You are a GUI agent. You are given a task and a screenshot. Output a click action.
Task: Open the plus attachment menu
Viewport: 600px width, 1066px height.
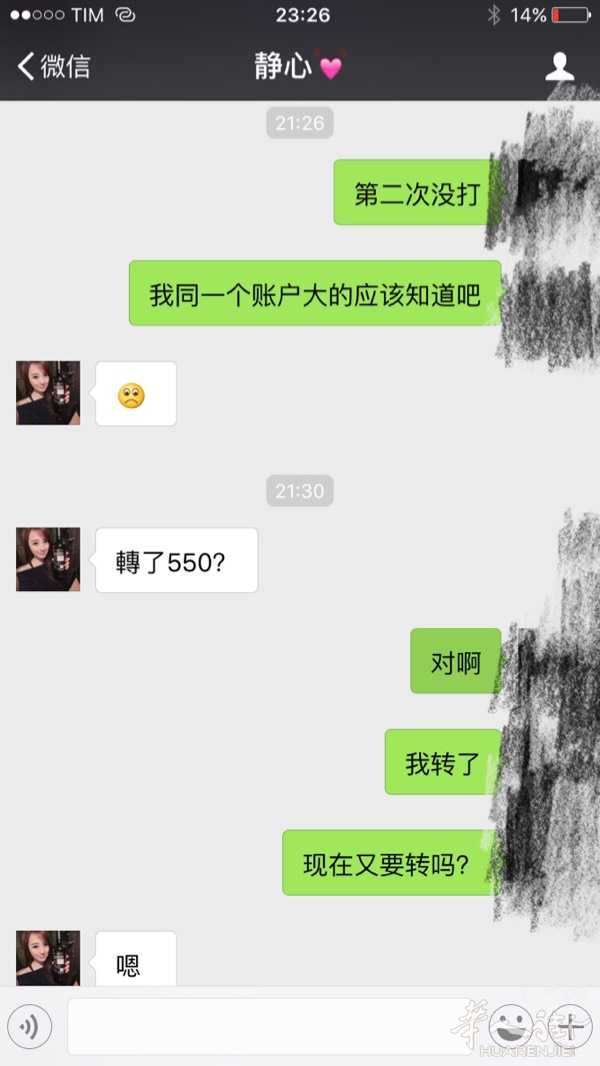click(569, 1026)
